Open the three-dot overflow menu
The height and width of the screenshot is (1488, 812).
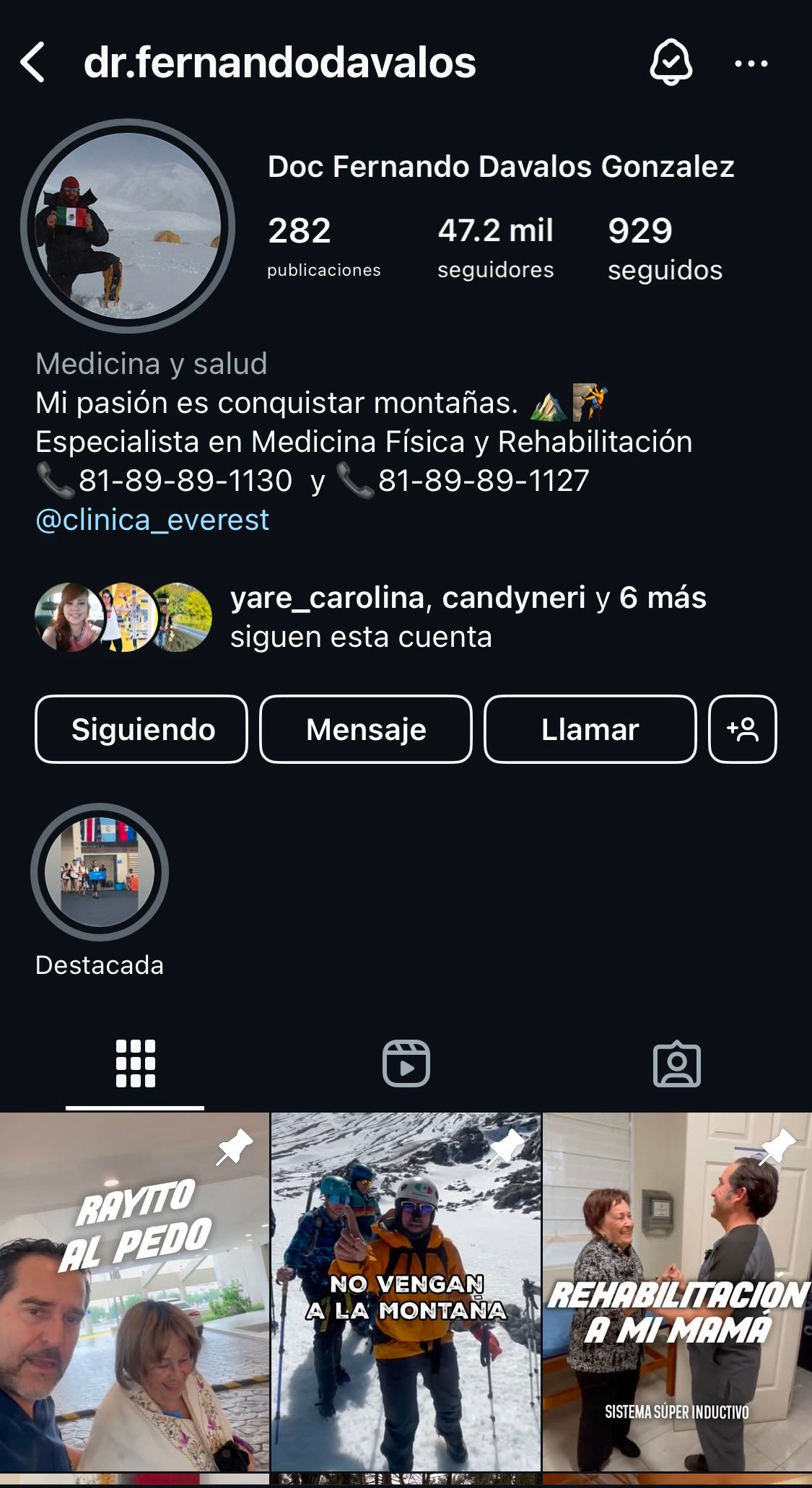(x=751, y=64)
